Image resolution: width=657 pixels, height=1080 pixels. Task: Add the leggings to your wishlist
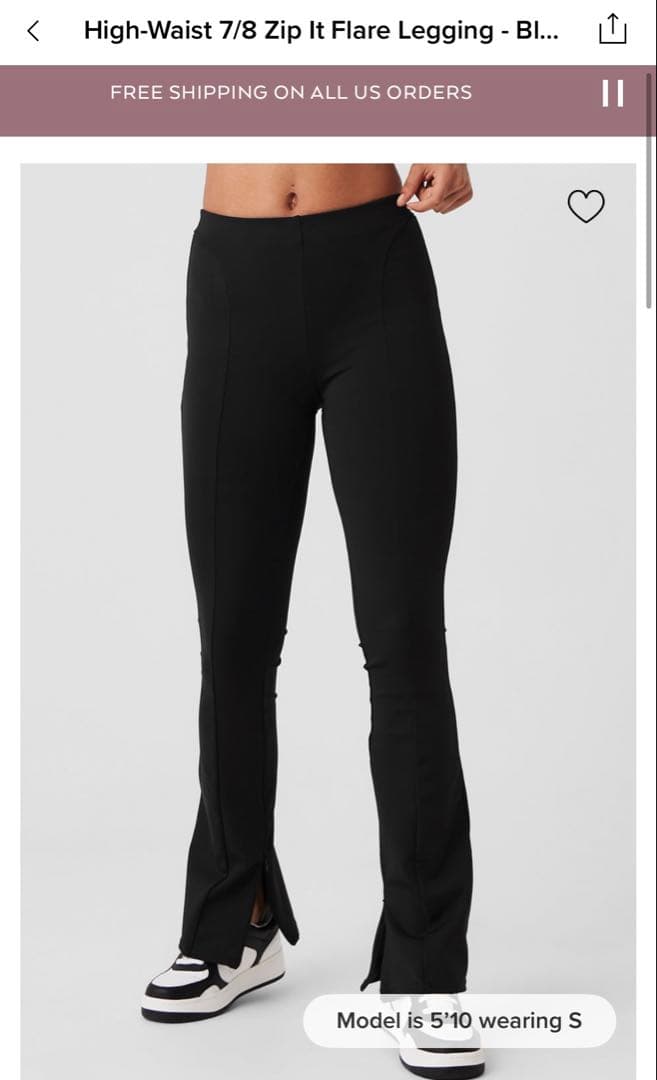[586, 207]
